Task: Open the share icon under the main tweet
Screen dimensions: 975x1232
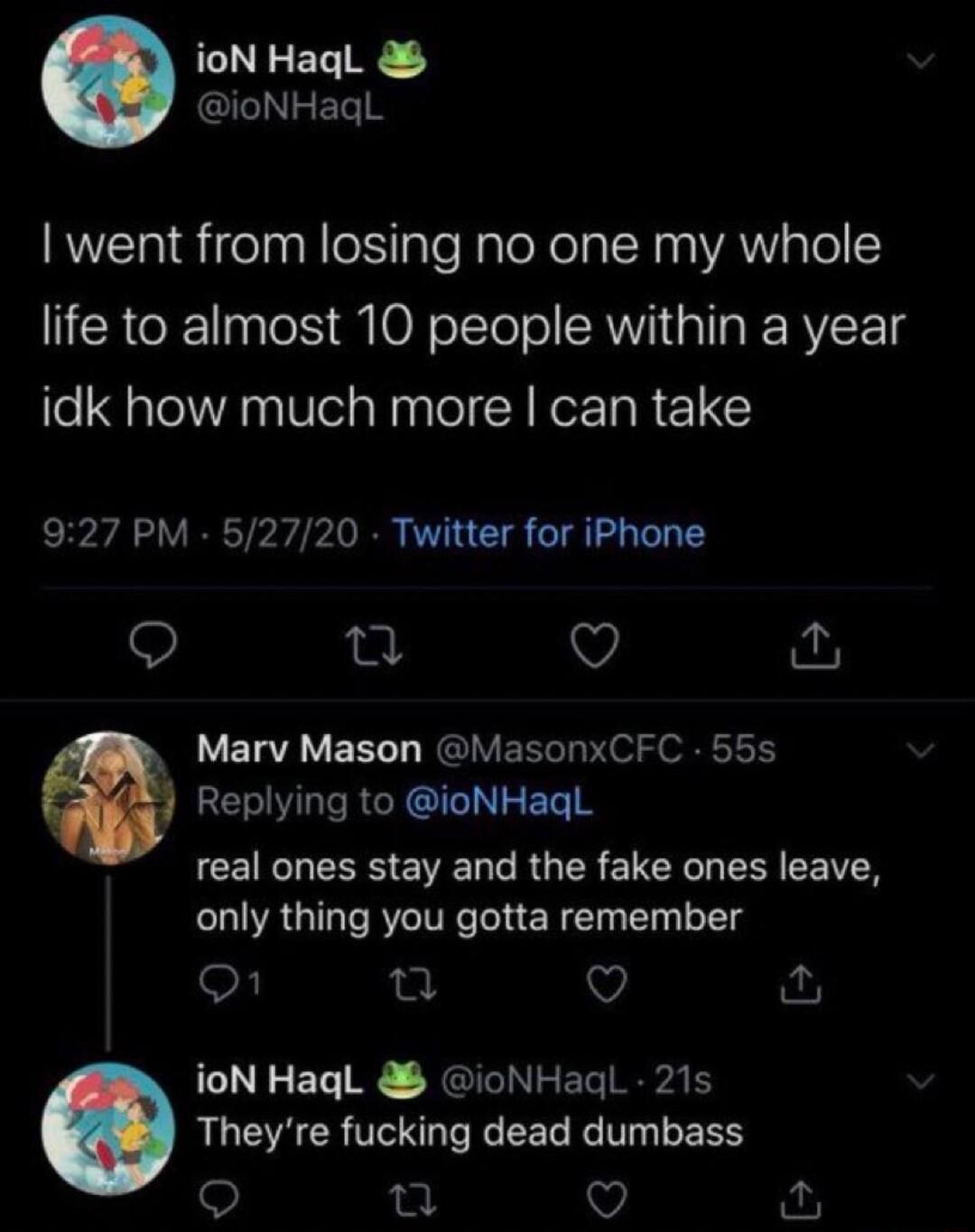Action: point(817,645)
